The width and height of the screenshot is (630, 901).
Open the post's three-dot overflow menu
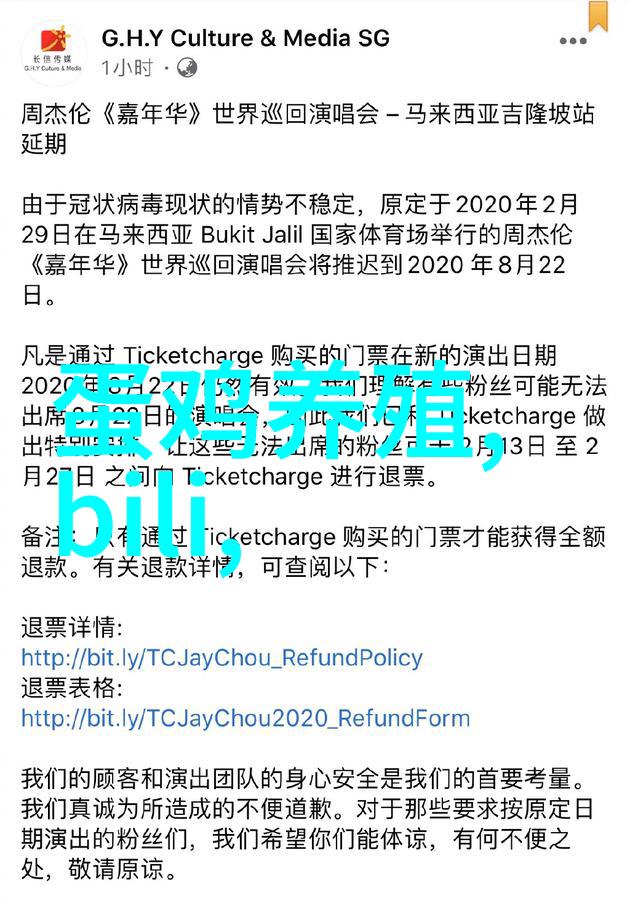[572, 42]
